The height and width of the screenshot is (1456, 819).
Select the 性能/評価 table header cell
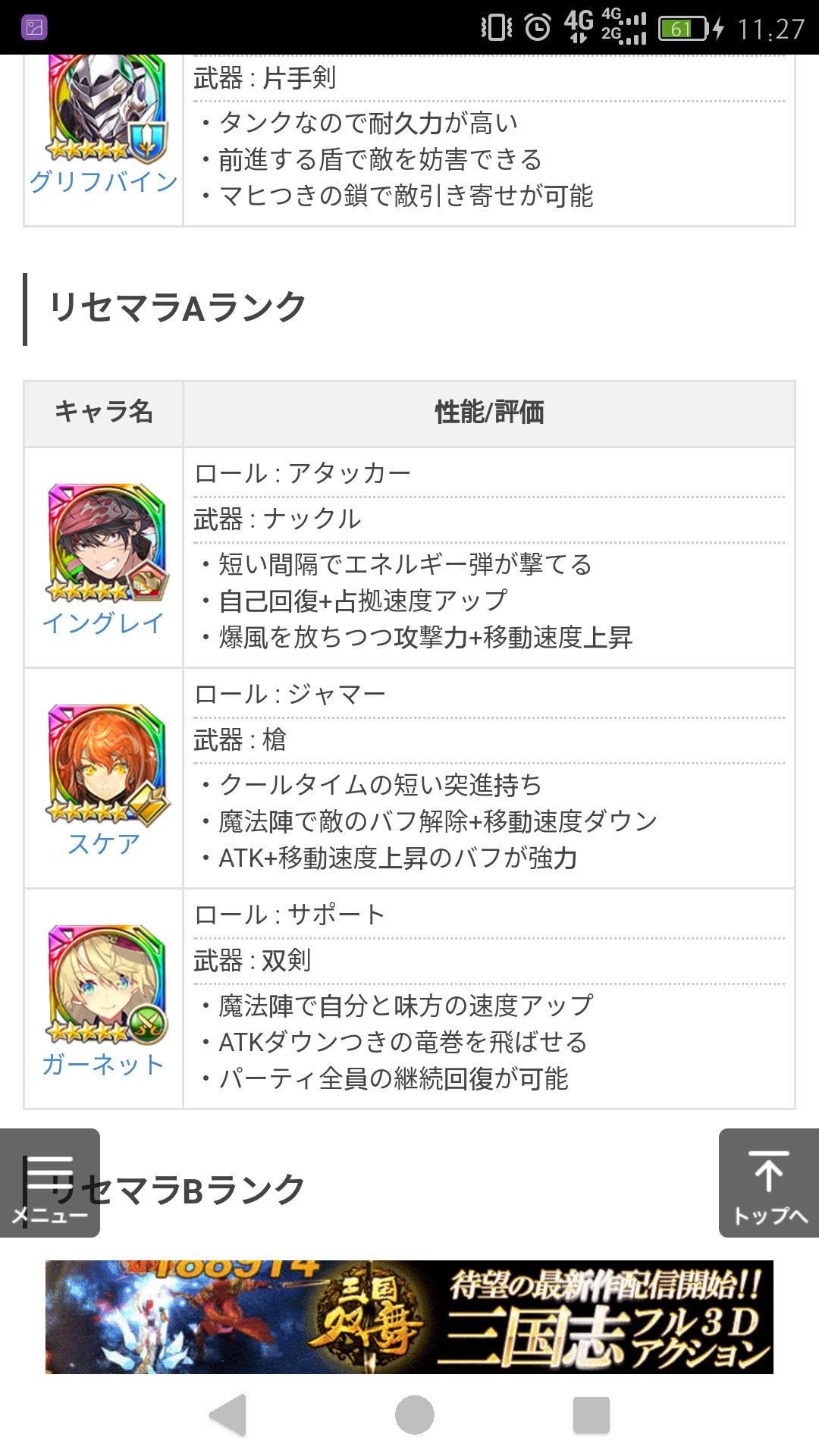491,412
